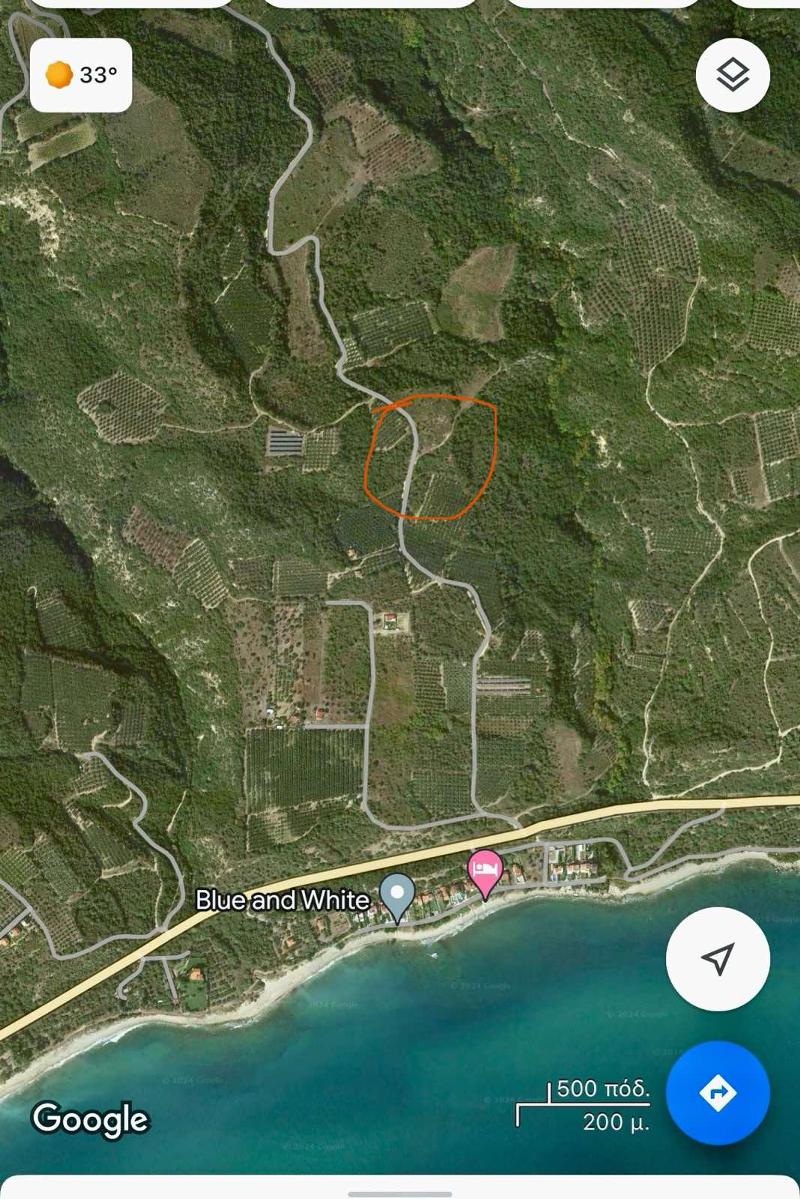
Task: Start directions with the blue arrow button
Action: click(717, 1092)
